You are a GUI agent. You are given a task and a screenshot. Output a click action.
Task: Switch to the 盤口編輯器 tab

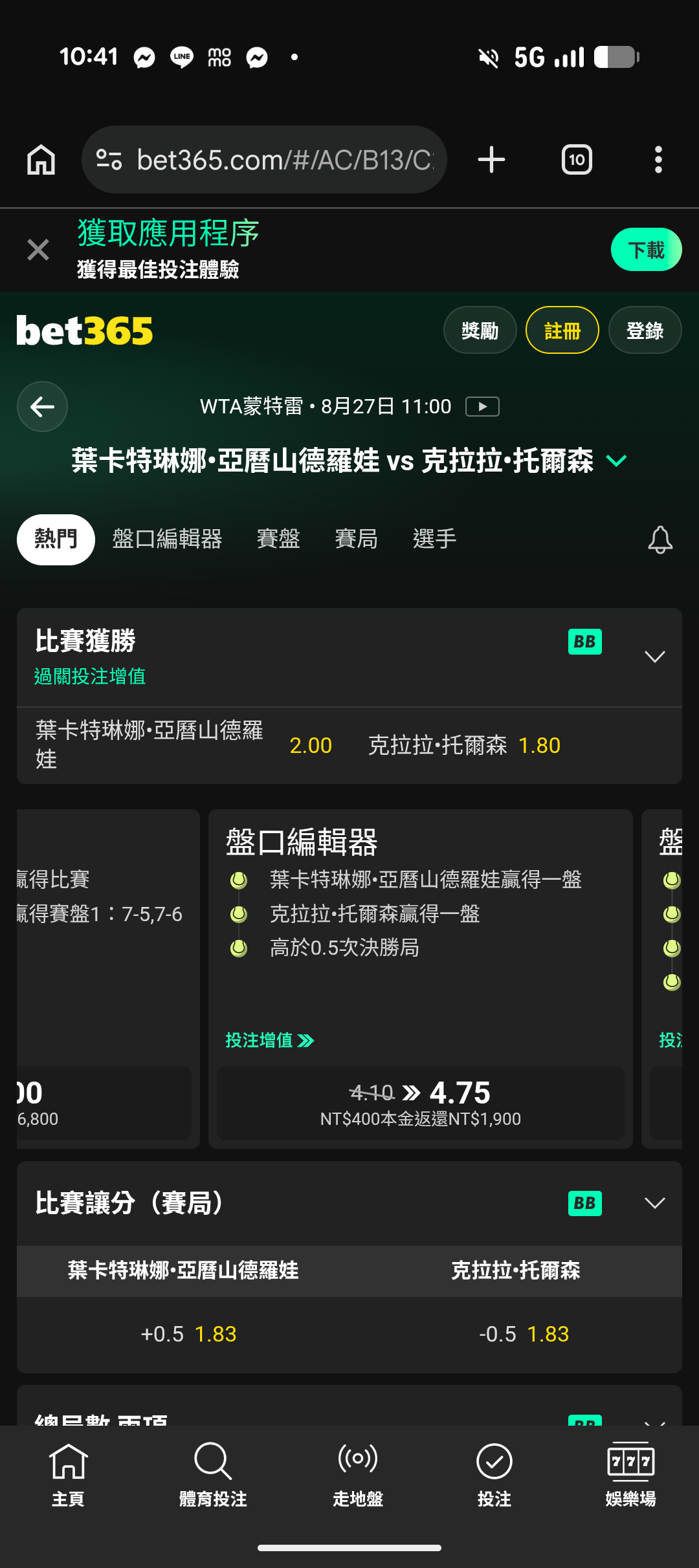[167, 539]
